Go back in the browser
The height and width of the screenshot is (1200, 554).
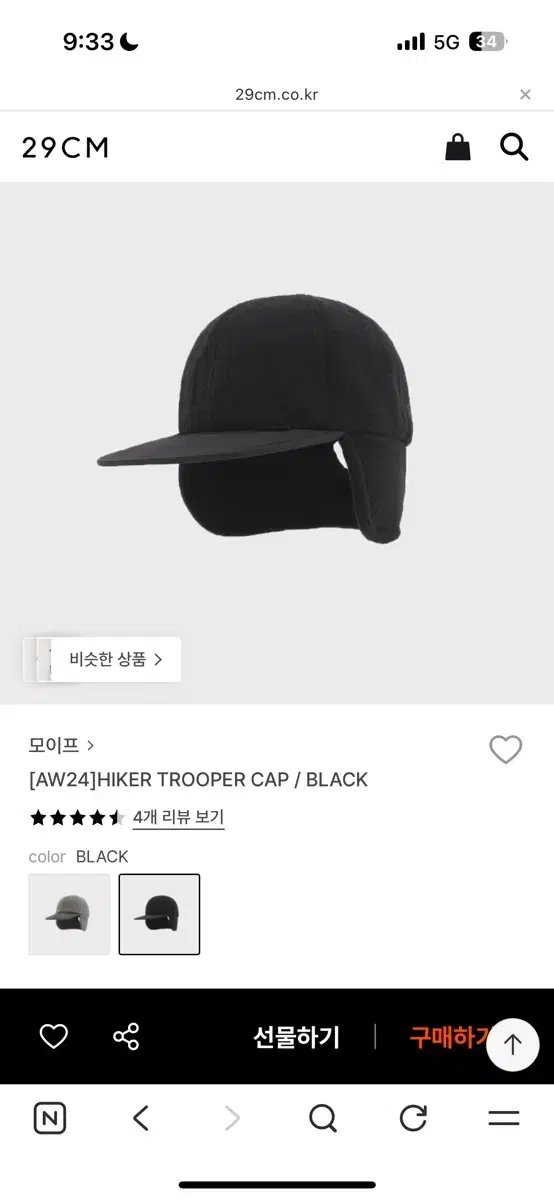pyautogui.click(x=141, y=1118)
